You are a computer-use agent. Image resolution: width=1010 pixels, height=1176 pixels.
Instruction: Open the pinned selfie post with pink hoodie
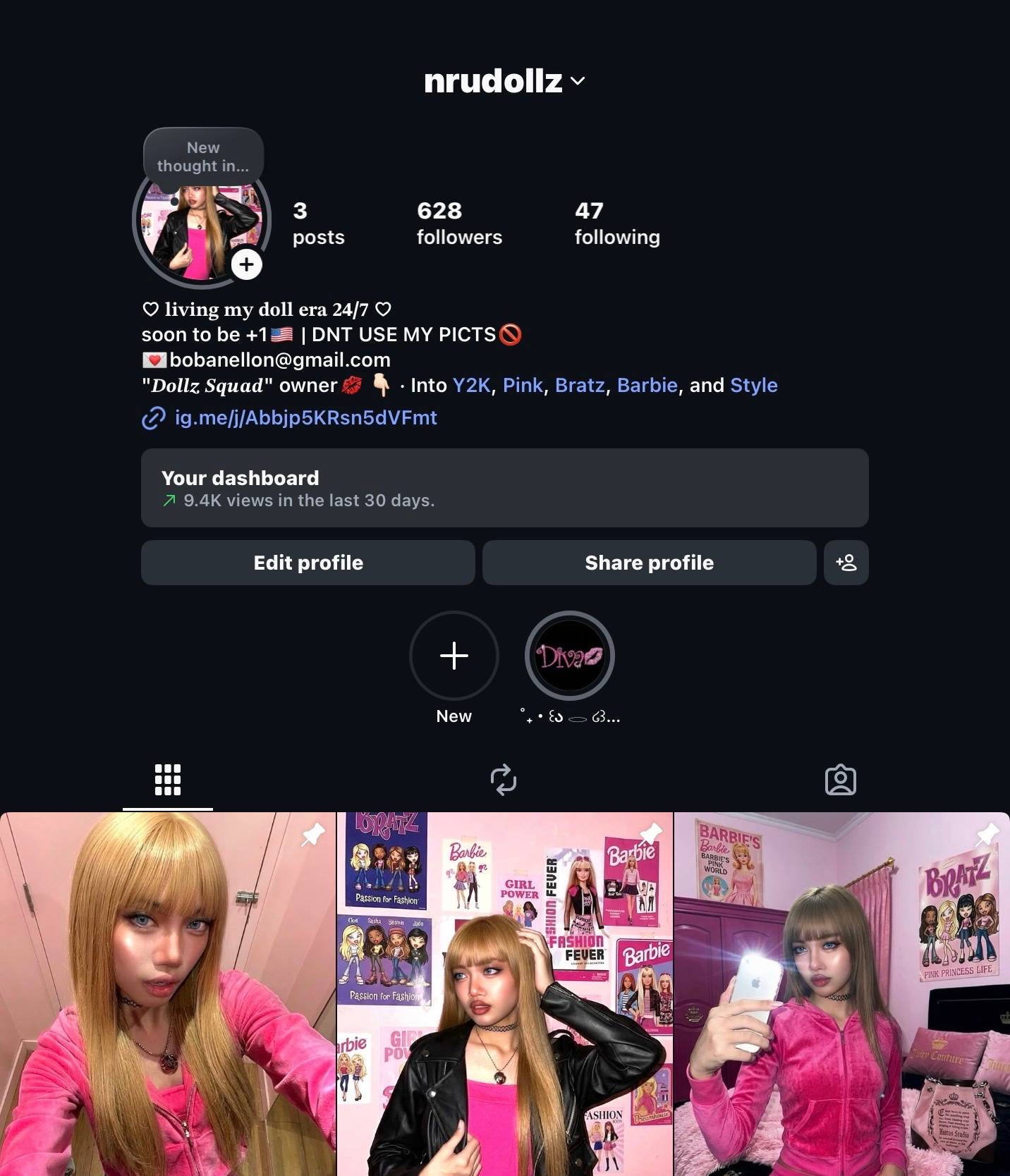pyautogui.click(x=168, y=994)
